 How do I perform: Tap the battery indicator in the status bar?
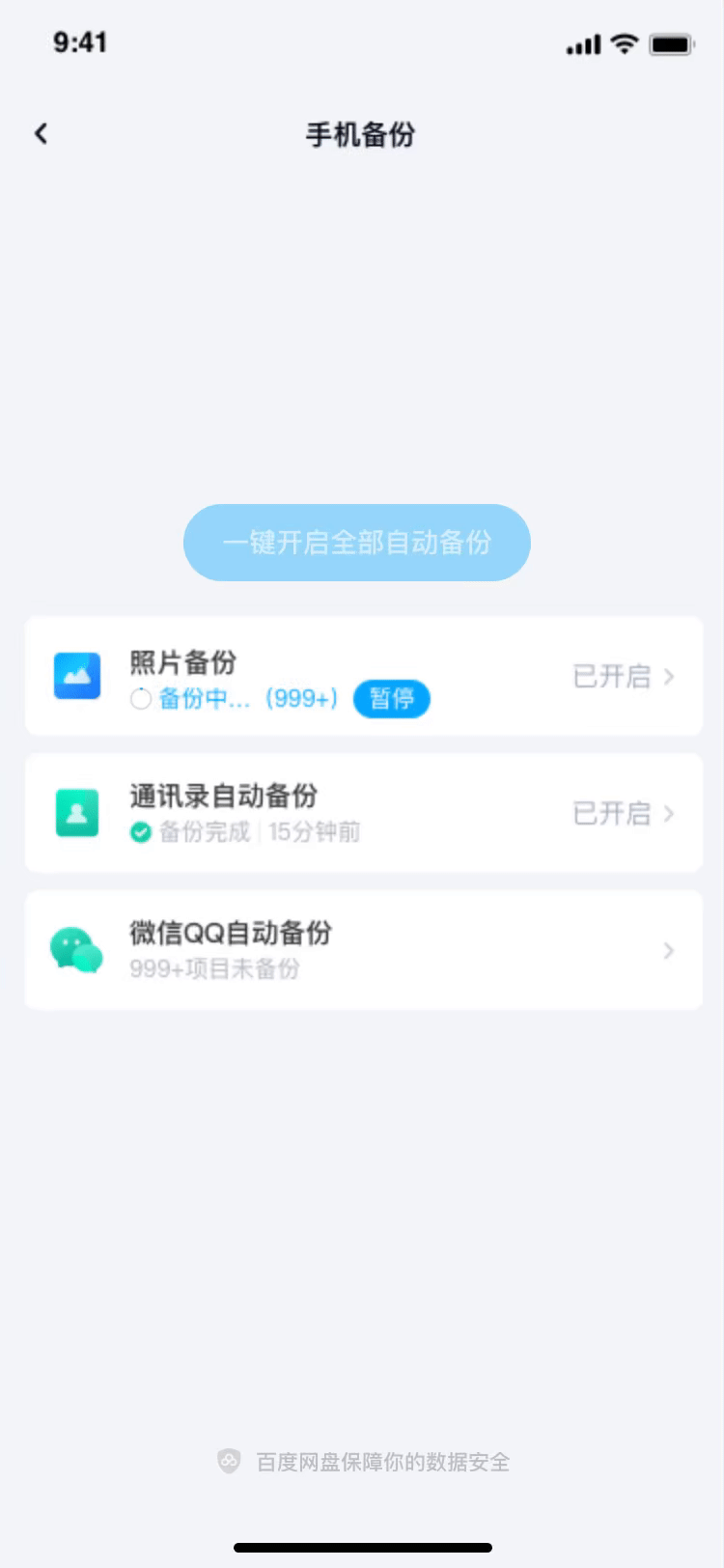673,42
